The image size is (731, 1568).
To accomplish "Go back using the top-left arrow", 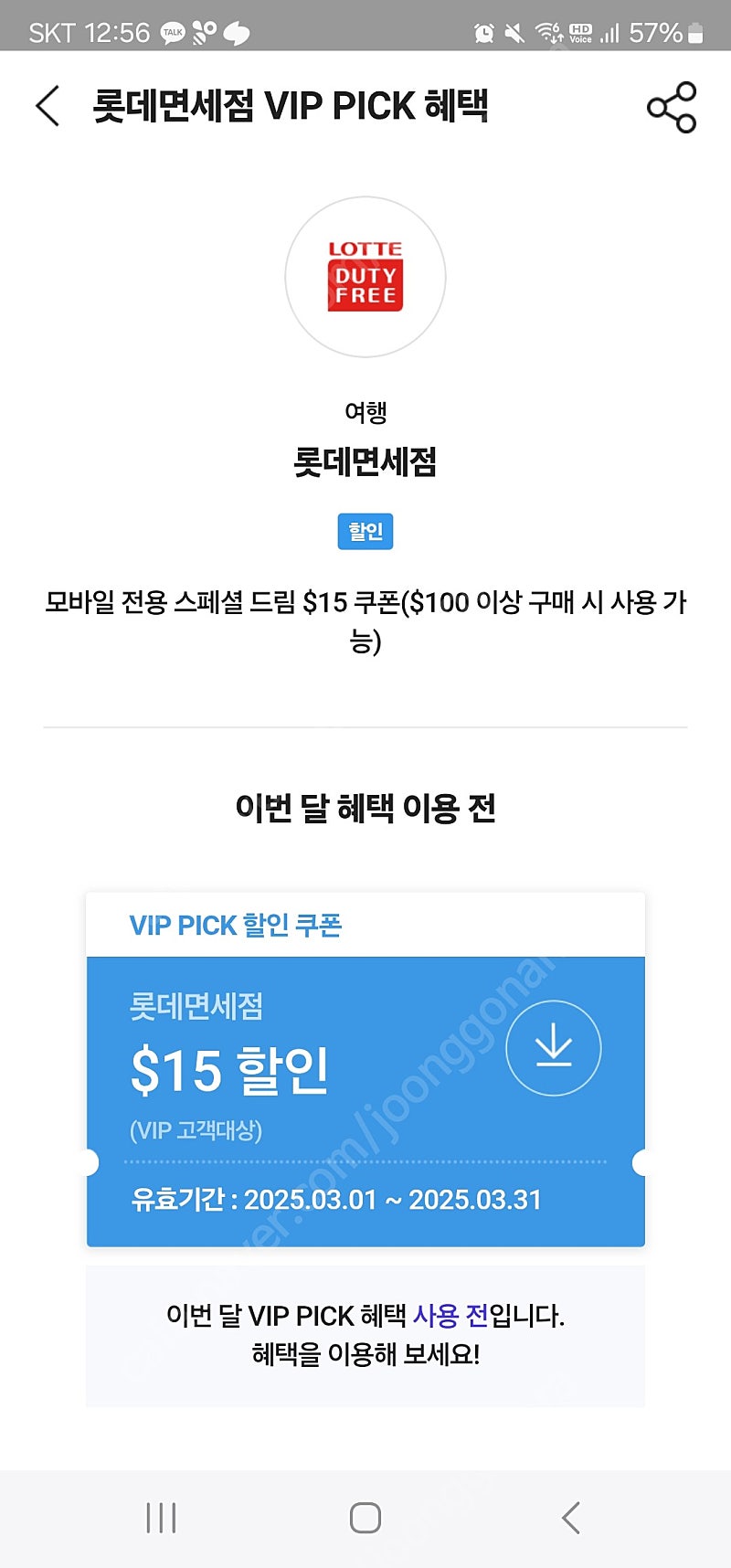I will point(48,106).
